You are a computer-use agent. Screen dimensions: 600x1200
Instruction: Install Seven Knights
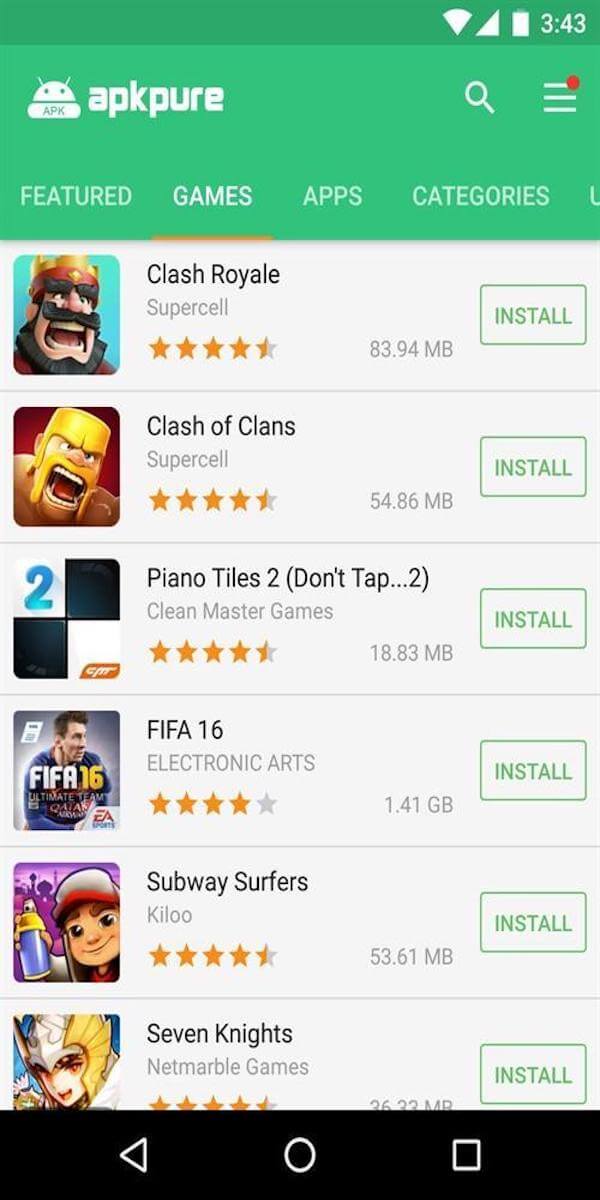click(x=532, y=1075)
